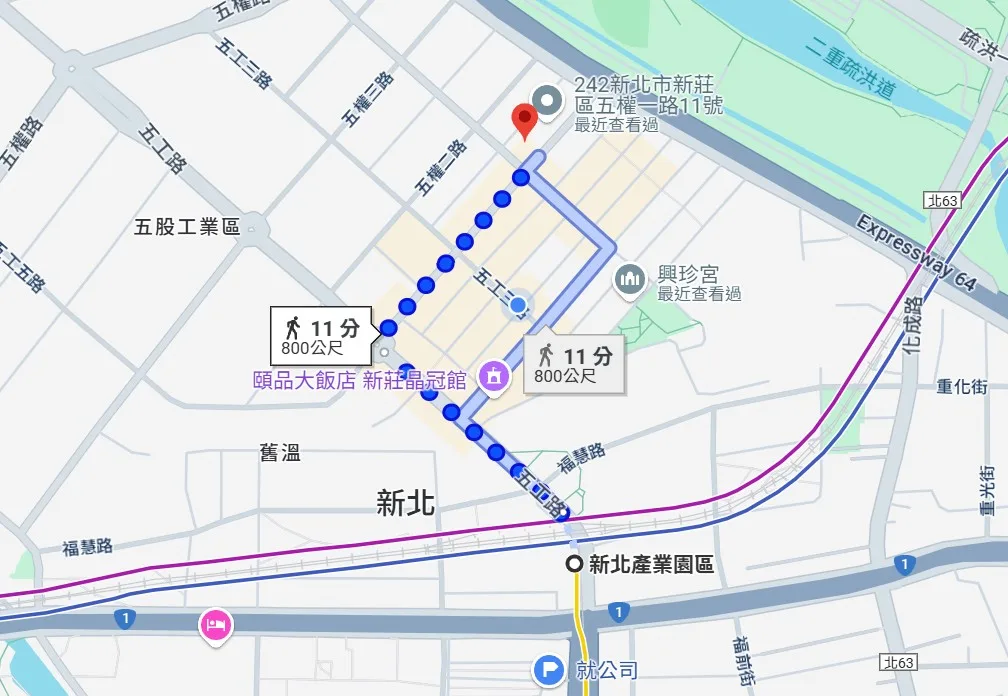Open the 就公司 parking marker
Image resolution: width=1008 pixels, height=696 pixels.
548,670
